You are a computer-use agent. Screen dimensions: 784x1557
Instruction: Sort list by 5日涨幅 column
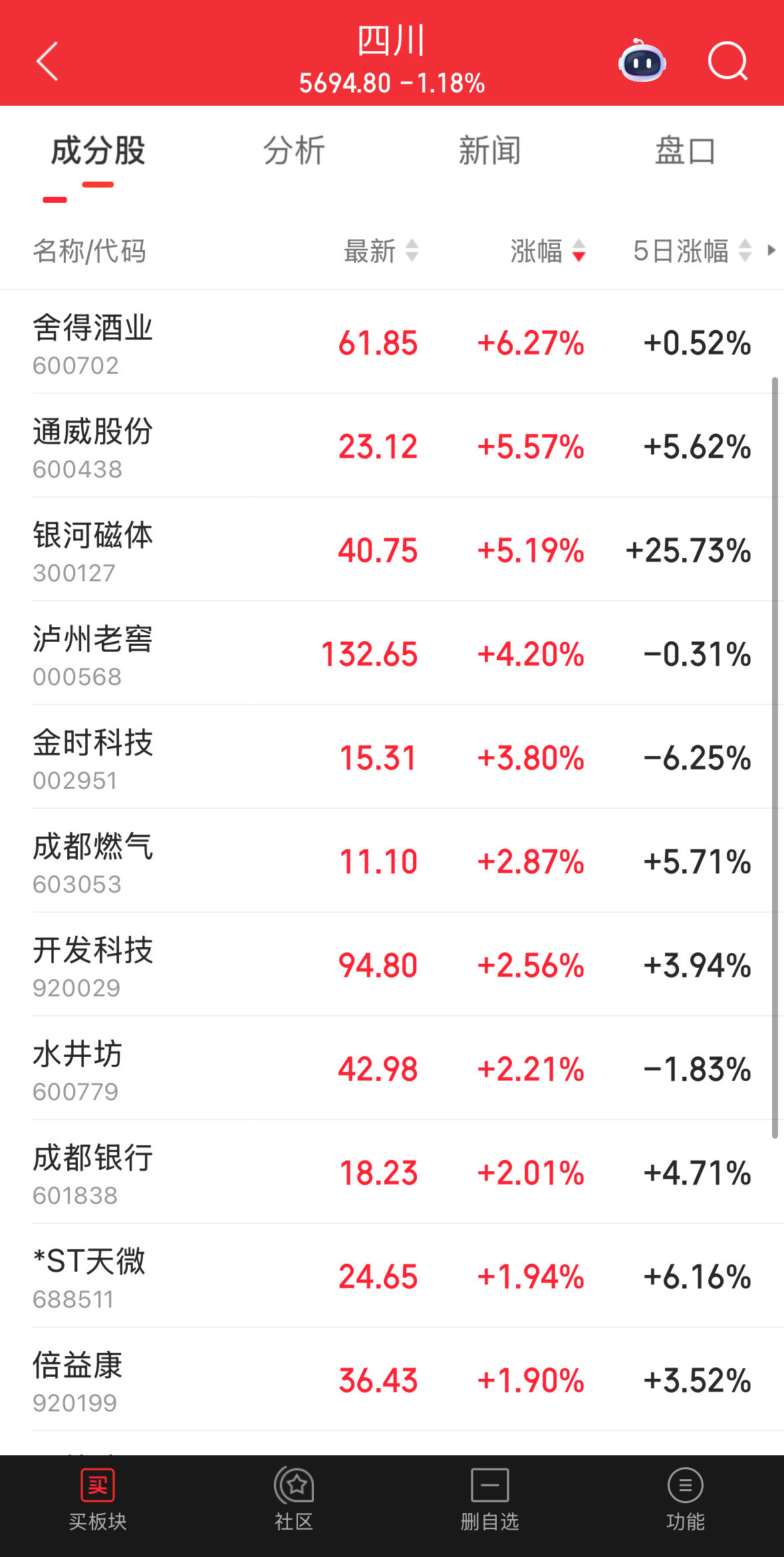692,251
